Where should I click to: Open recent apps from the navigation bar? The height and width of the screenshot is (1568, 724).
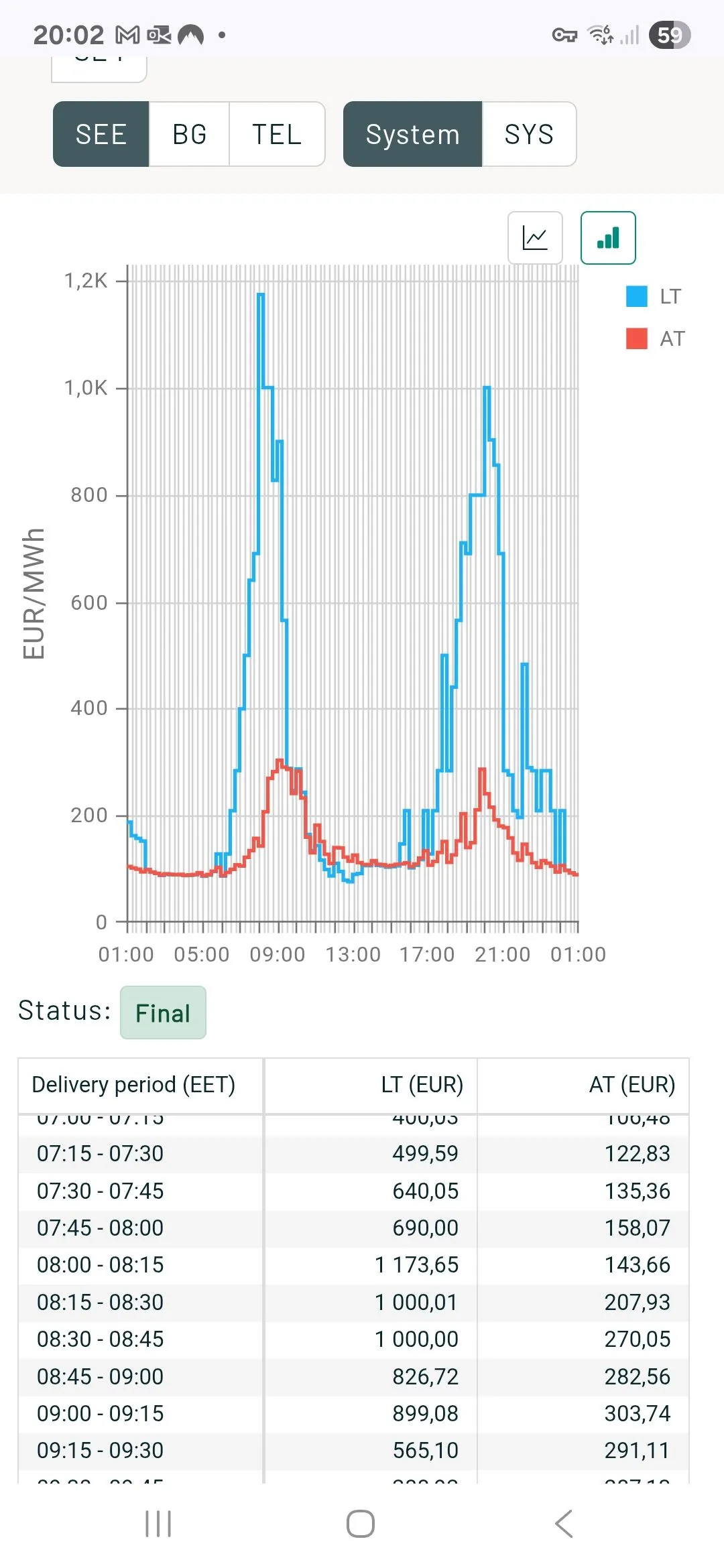[158, 1524]
